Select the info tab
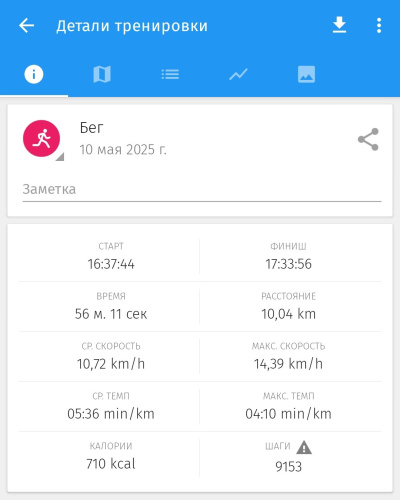The width and height of the screenshot is (400, 500). point(34,74)
